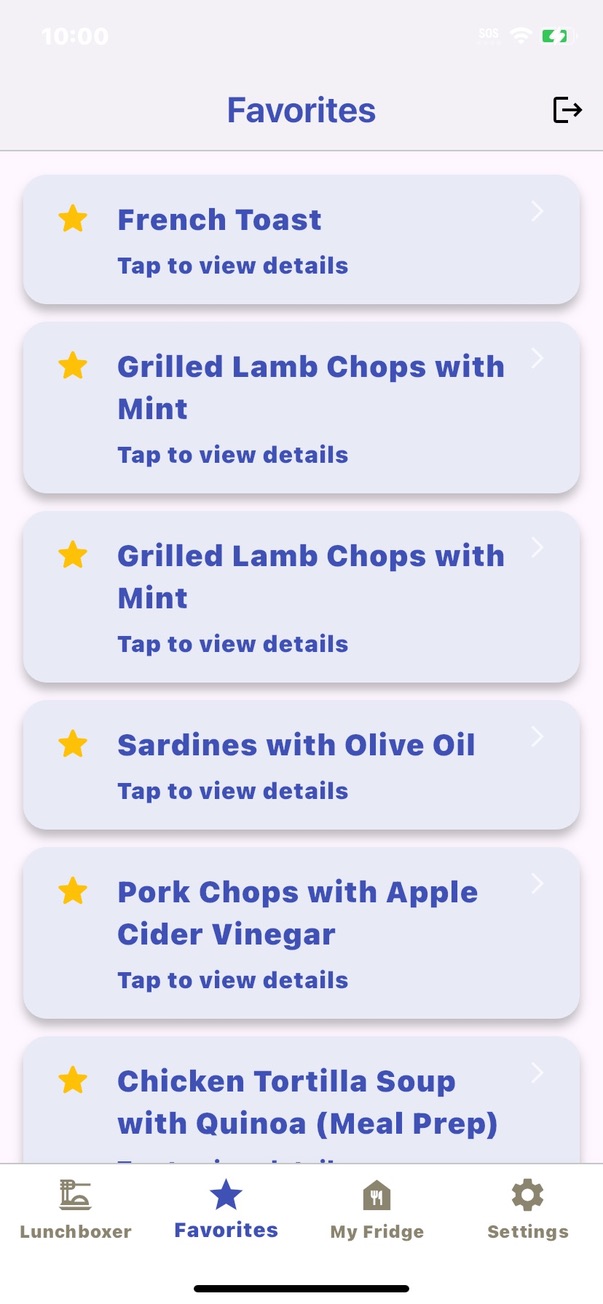This screenshot has width=603, height=1304.
Task: Open the Settings tab
Action: tap(527, 1209)
